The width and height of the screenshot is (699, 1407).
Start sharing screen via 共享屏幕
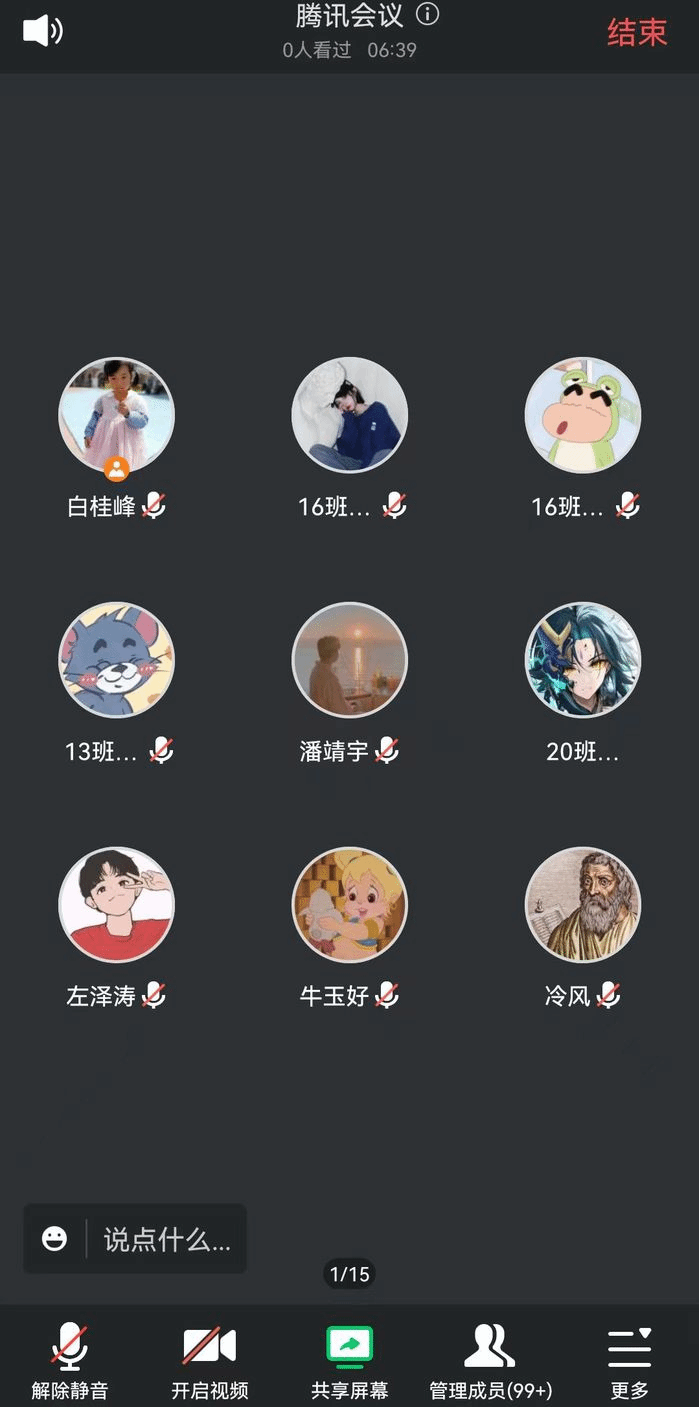tap(349, 1360)
